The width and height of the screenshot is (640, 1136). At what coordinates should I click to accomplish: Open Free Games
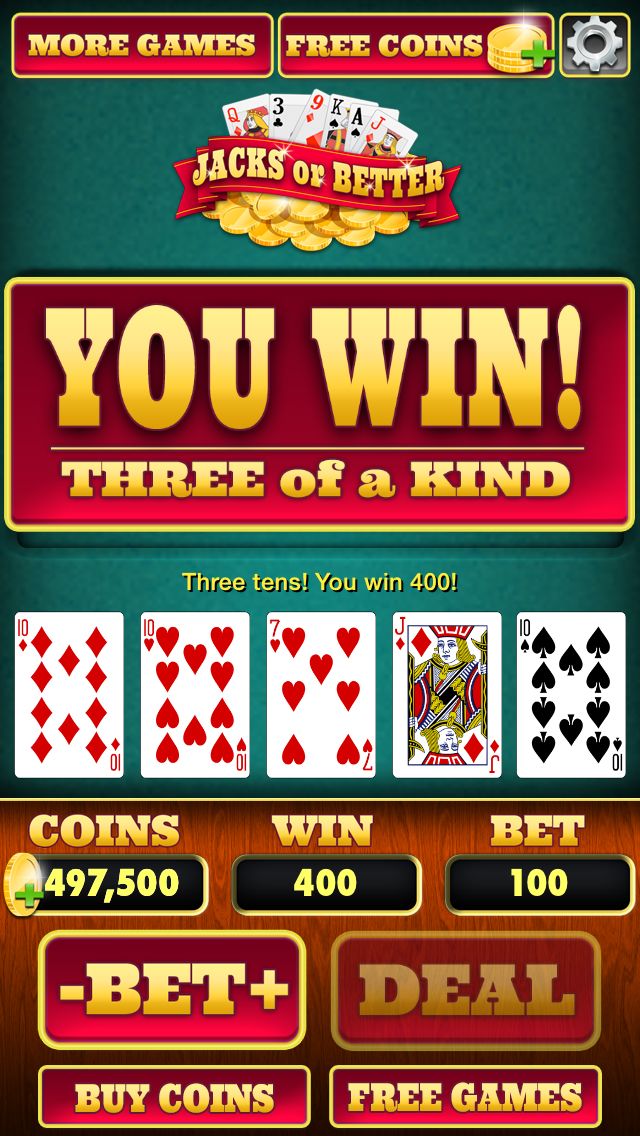point(465,1097)
